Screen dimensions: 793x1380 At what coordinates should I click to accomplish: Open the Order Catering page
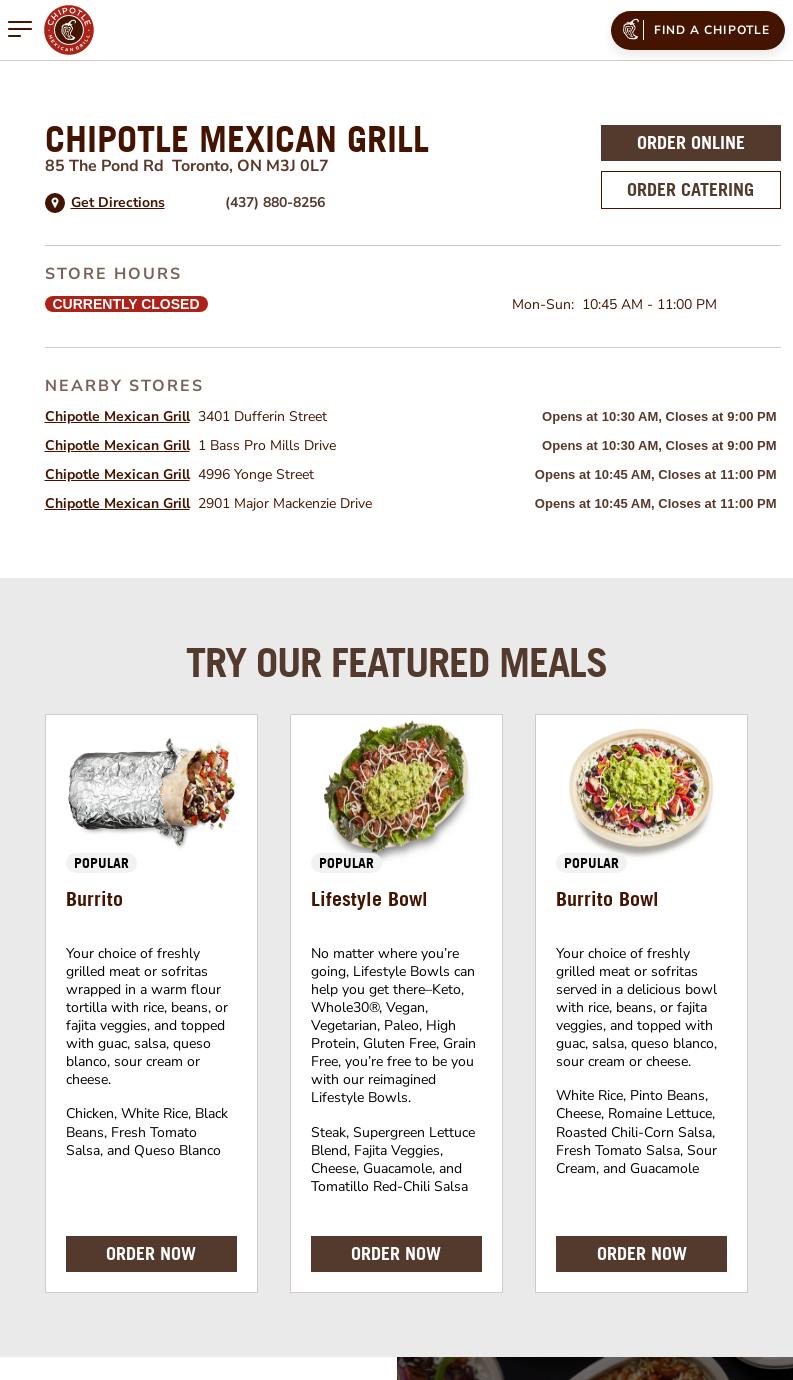pos(690,189)
